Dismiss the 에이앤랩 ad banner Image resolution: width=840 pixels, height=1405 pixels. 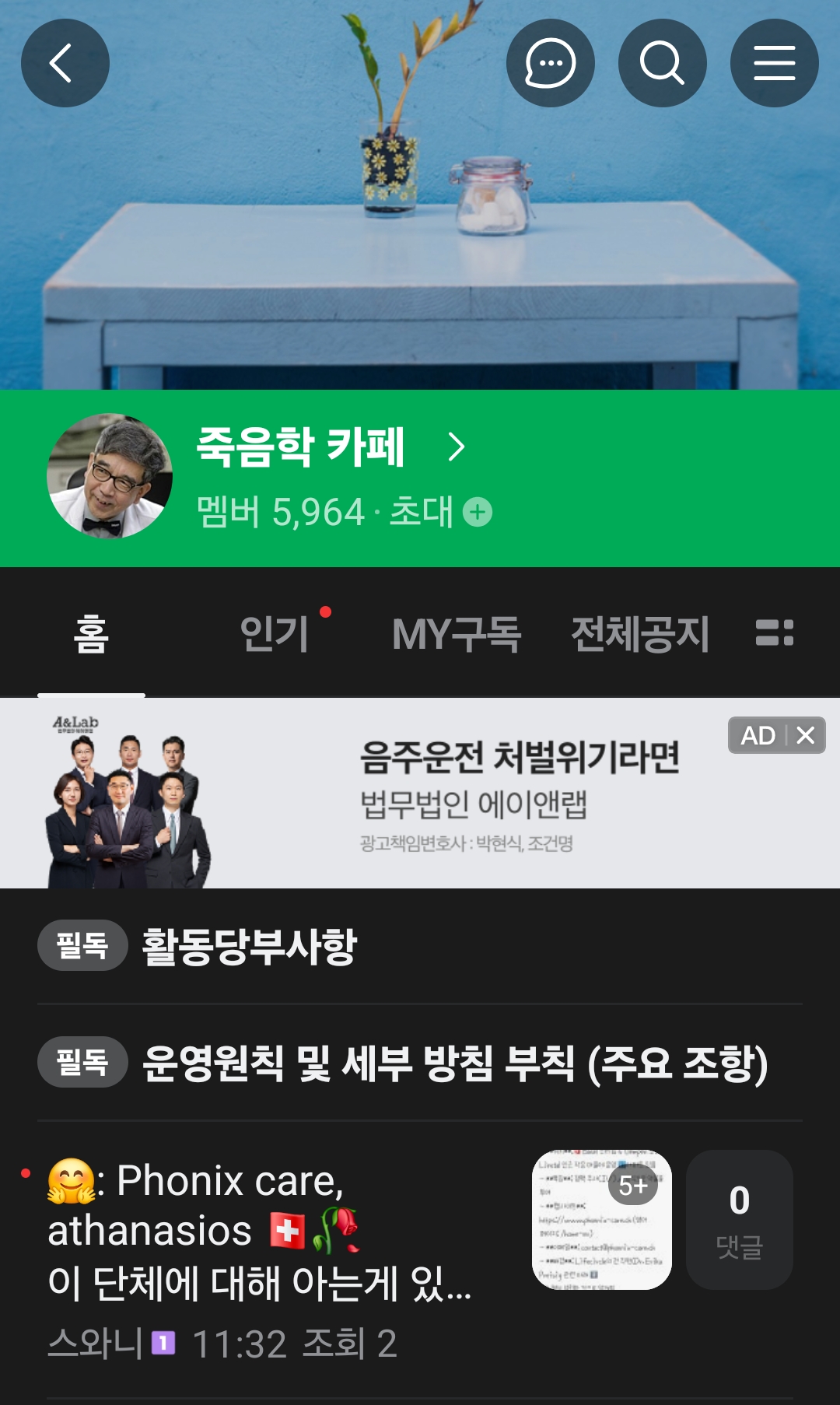click(x=806, y=735)
